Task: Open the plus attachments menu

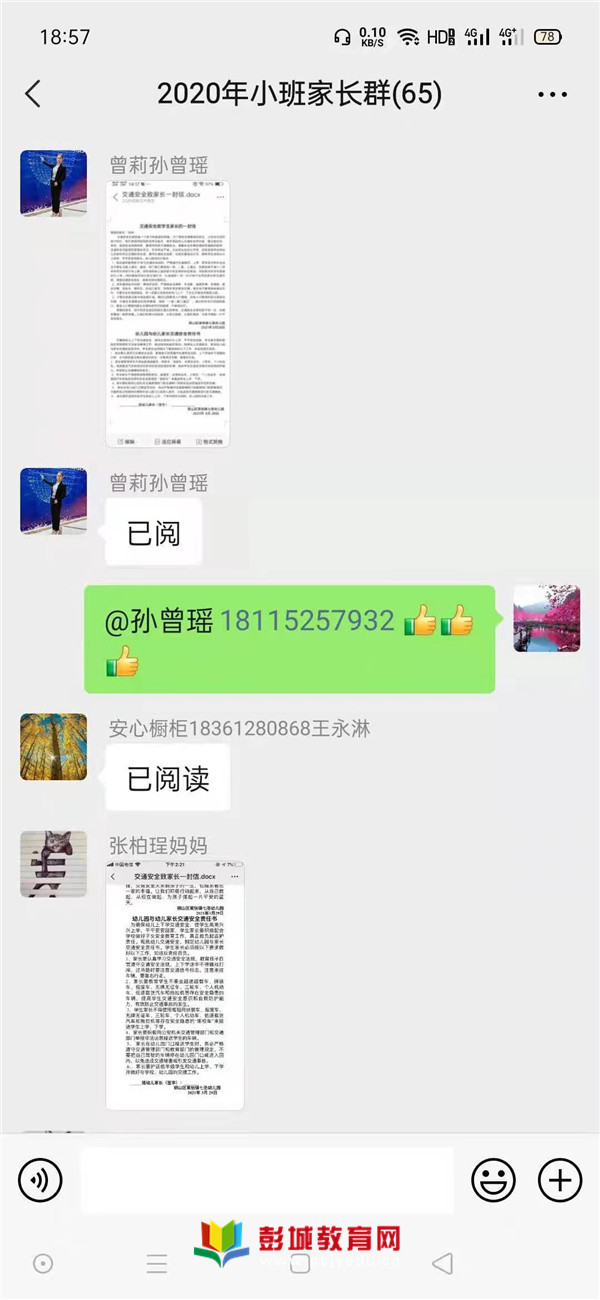Action: point(560,1181)
